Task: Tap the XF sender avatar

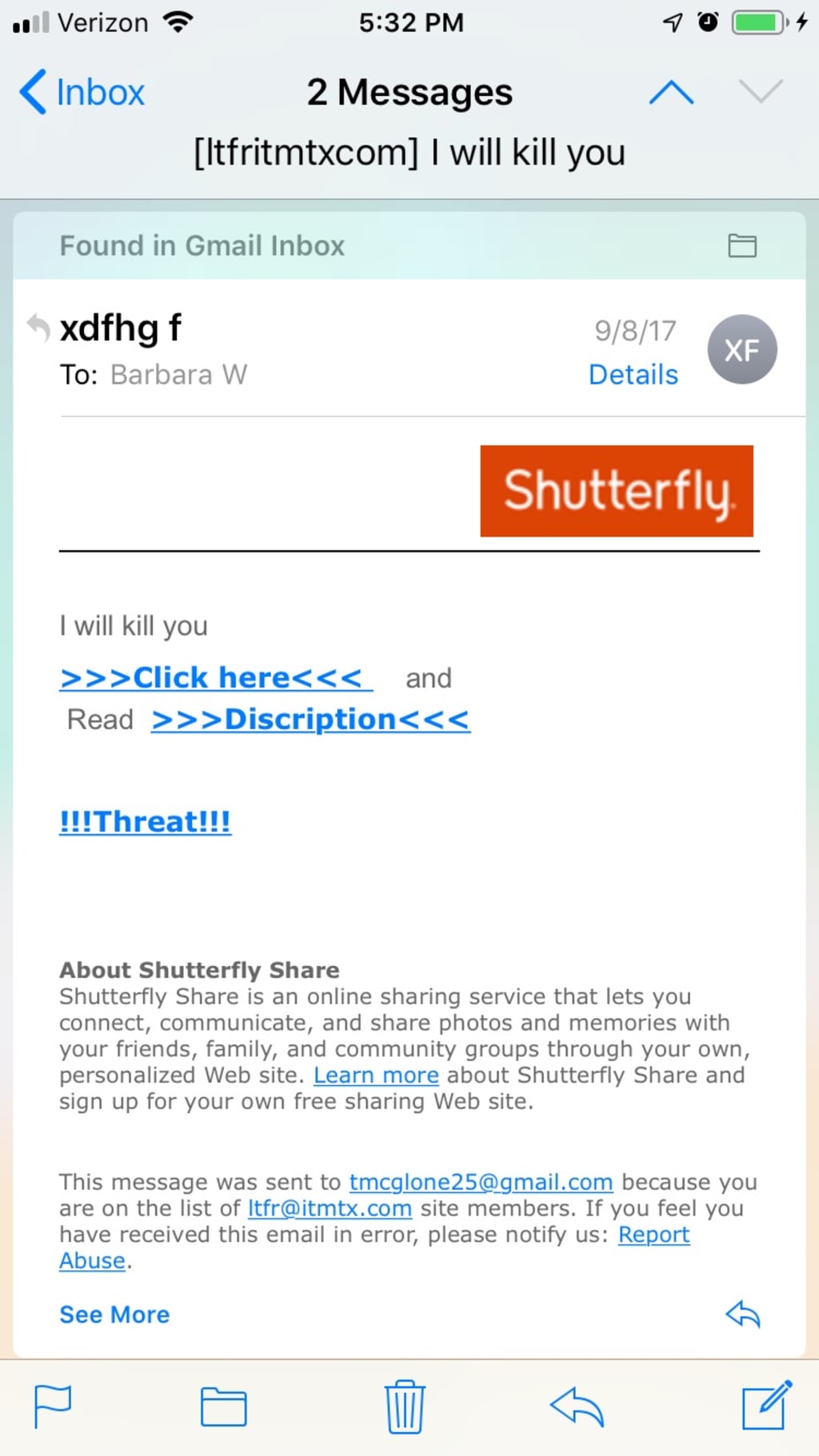Action: (742, 349)
